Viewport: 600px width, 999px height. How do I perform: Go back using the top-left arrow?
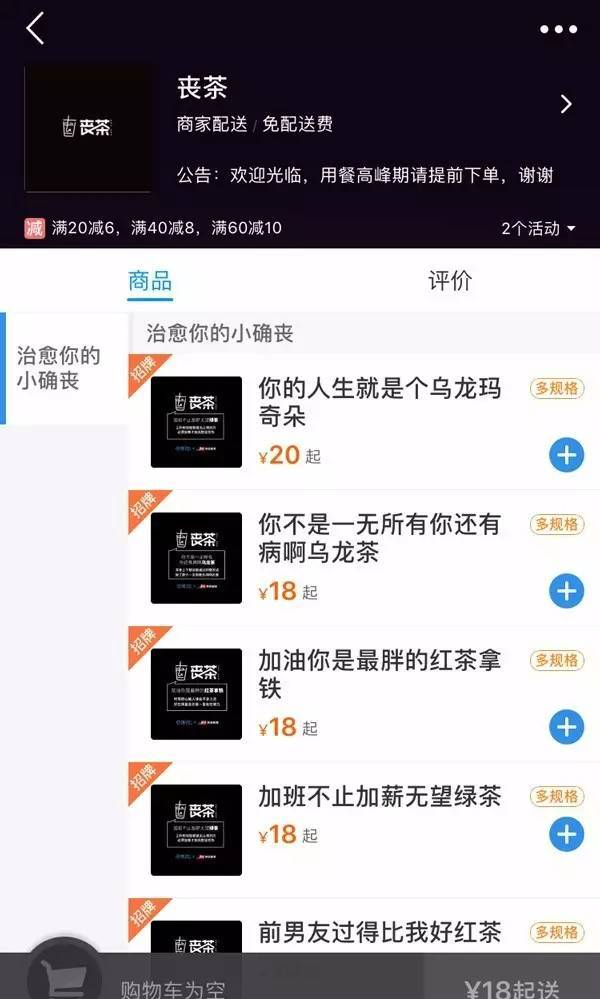[35, 29]
